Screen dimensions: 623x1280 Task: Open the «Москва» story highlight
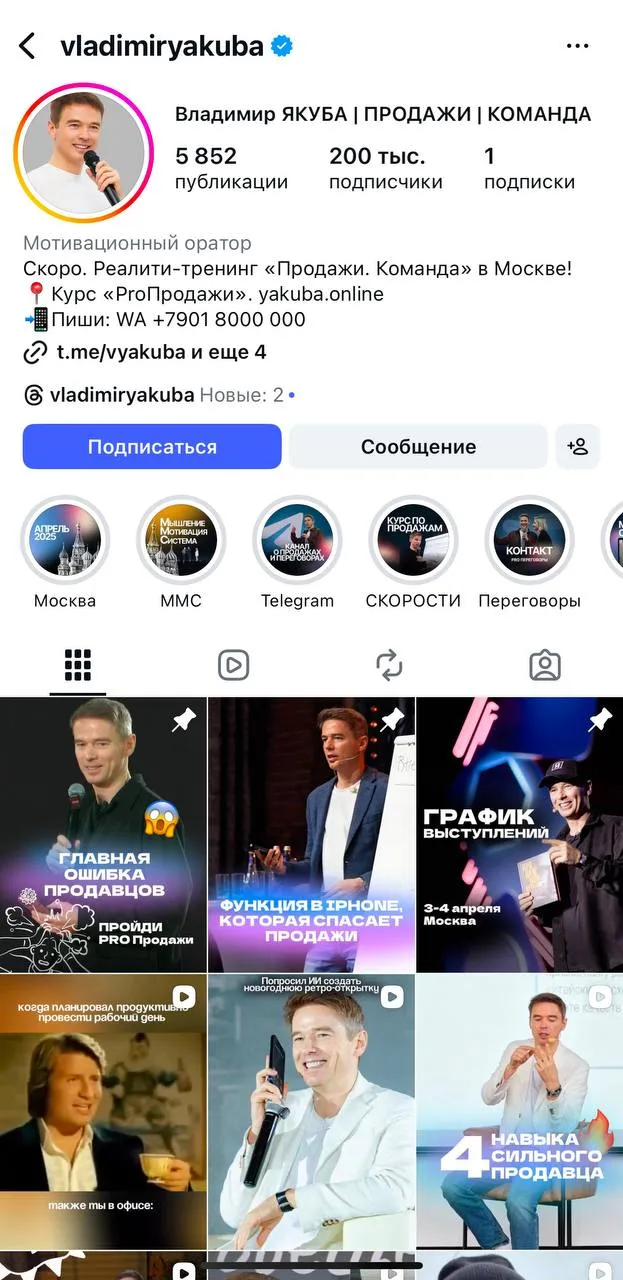[x=65, y=541]
